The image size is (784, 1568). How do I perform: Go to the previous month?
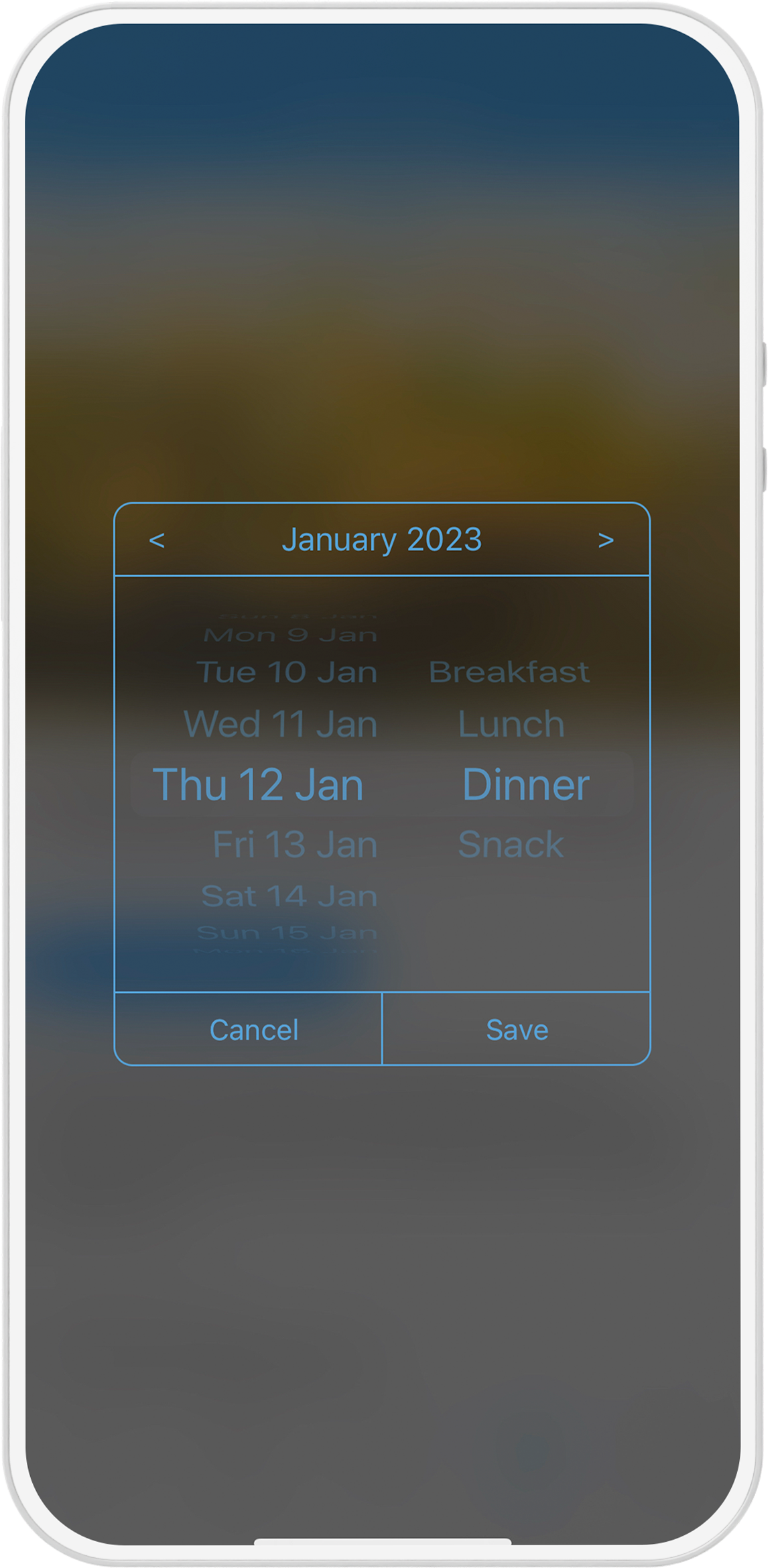[x=157, y=540]
